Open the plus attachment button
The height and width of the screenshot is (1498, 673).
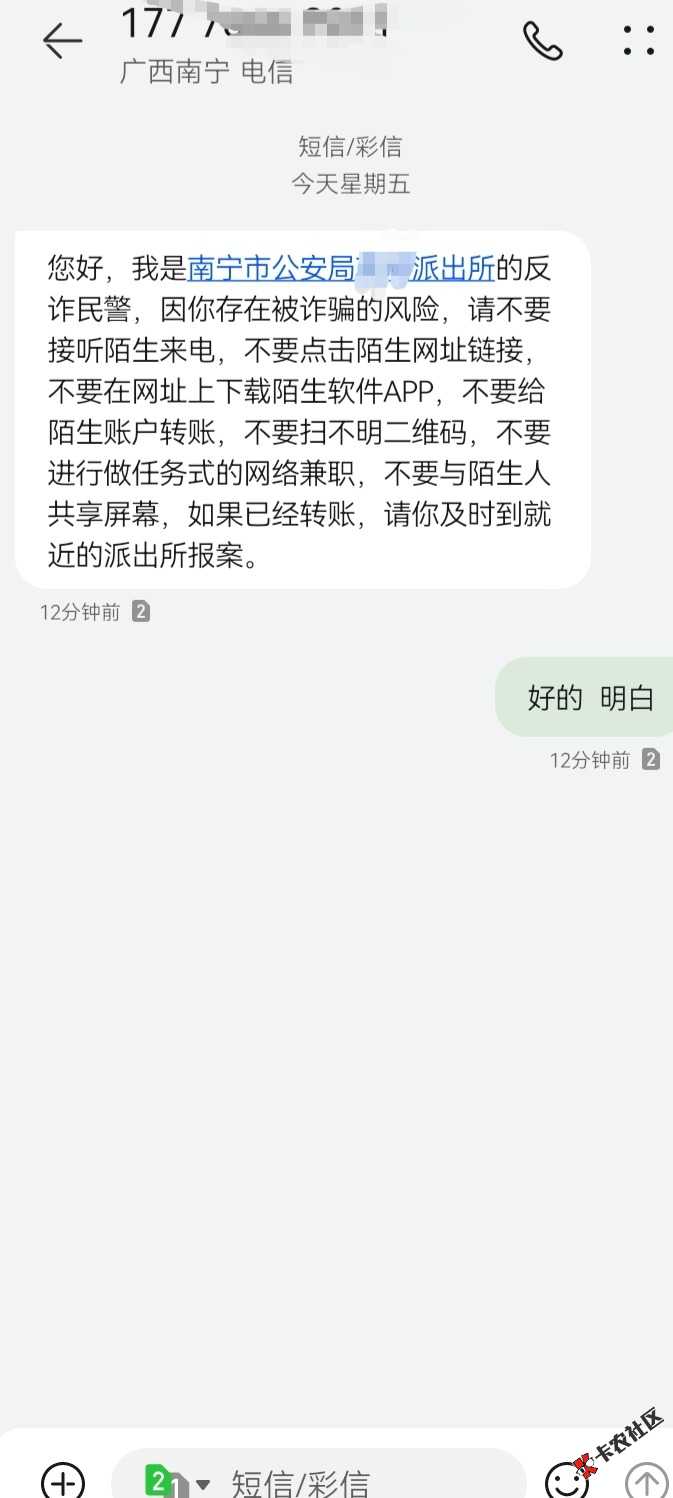tap(63, 1480)
